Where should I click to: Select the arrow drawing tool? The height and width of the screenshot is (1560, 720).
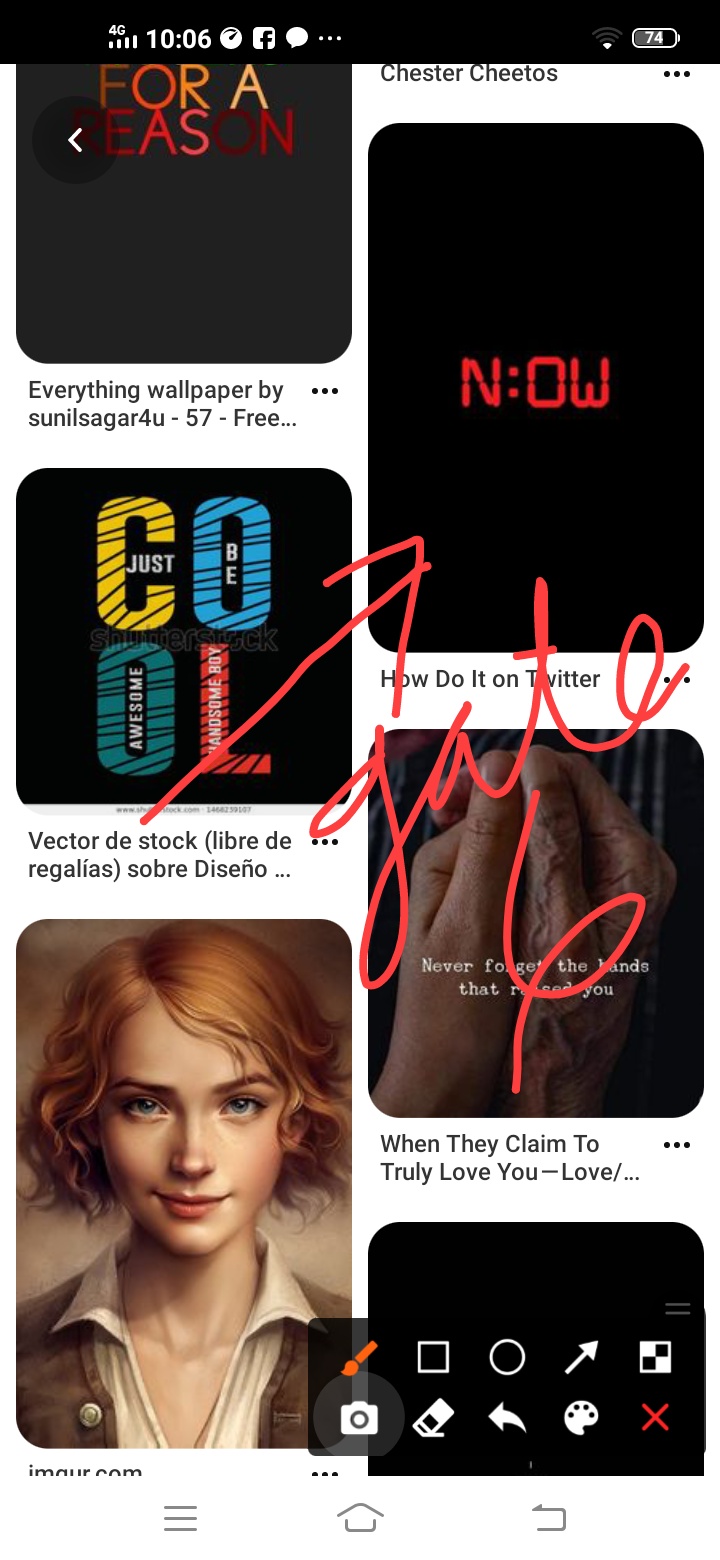(x=581, y=1358)
